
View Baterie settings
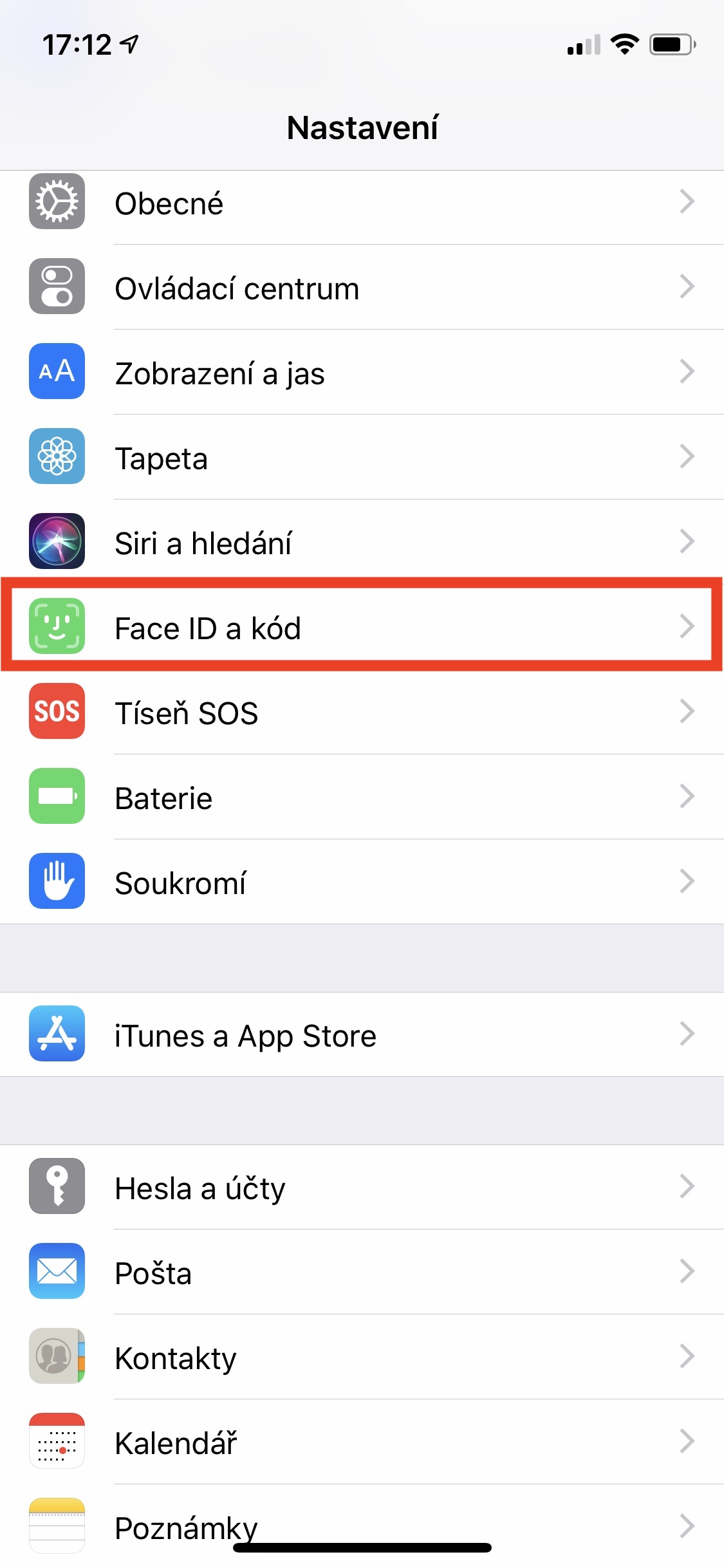[x=362, y=797]
